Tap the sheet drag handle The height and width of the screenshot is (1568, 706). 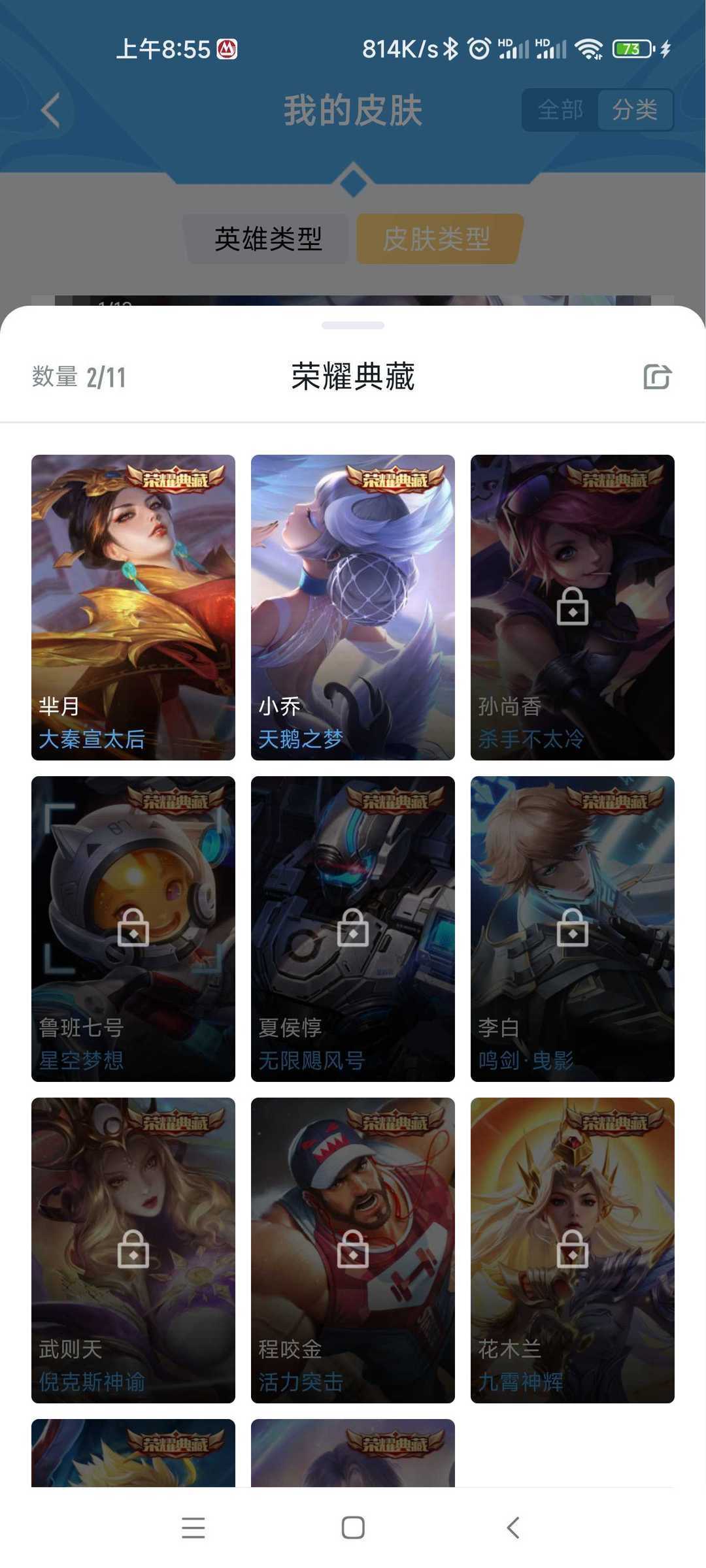point(353,325)
